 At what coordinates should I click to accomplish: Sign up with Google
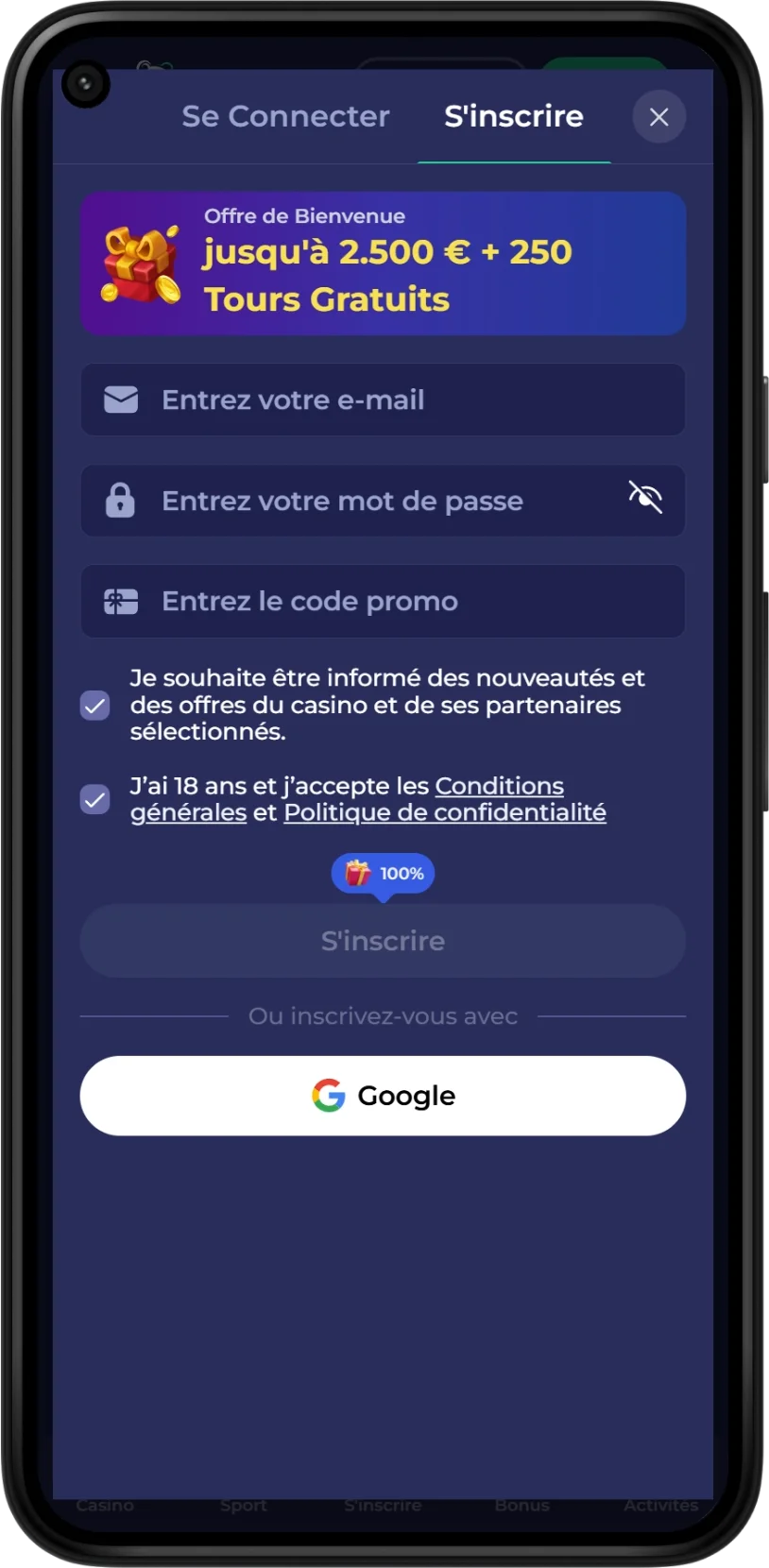pyautogui.click(x=383, y=1096)
